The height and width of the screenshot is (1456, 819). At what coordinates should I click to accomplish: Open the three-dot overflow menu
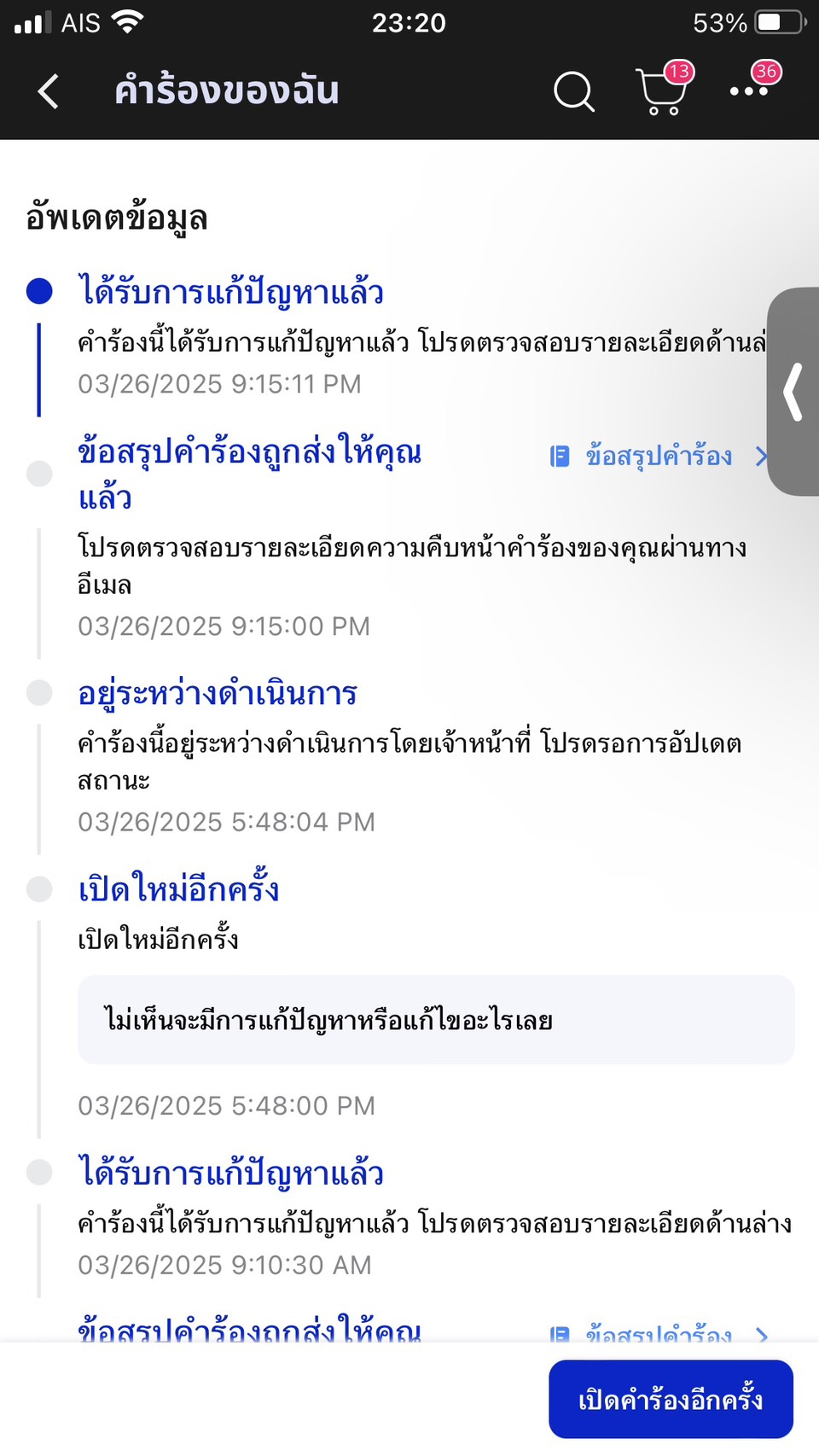tap(749, 90)
